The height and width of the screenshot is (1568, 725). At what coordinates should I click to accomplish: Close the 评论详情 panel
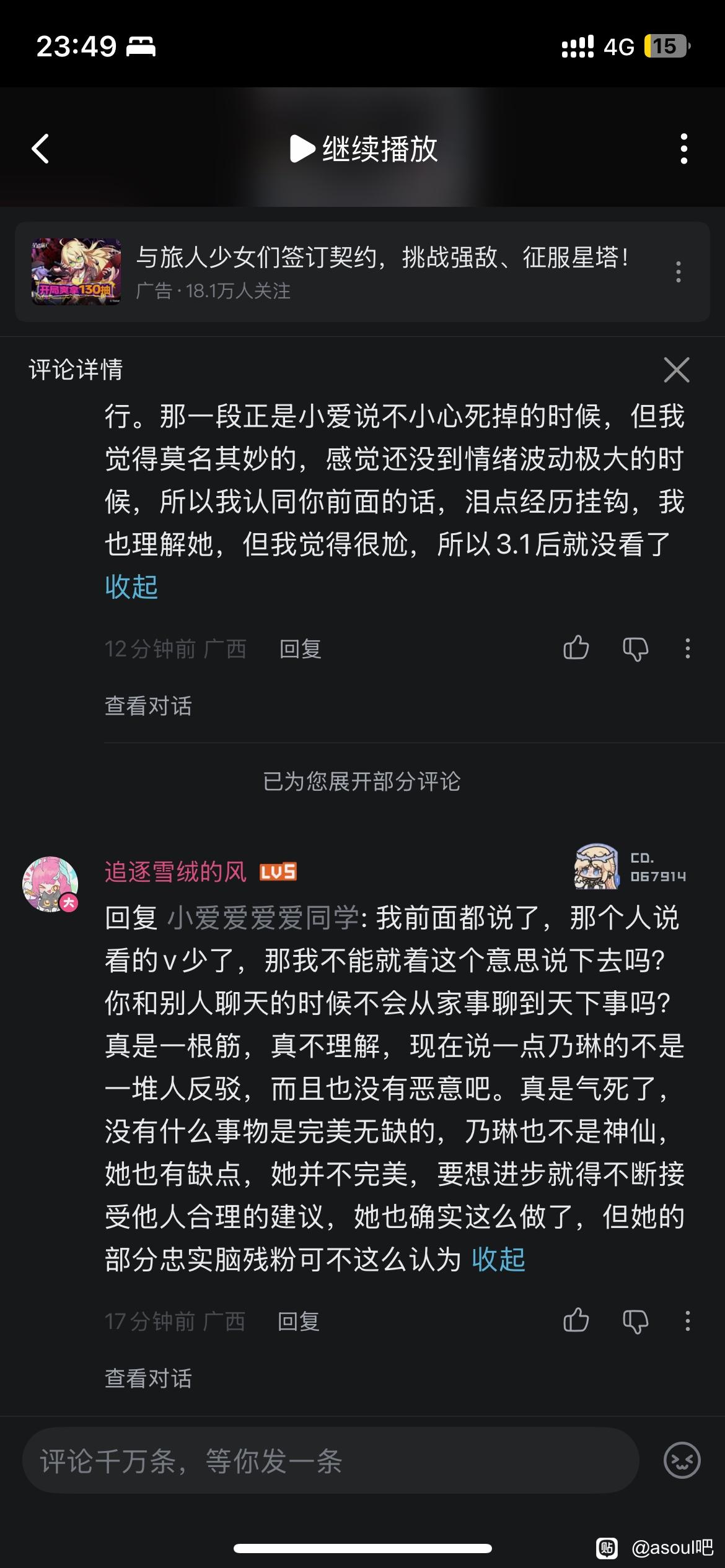[676, 370]
